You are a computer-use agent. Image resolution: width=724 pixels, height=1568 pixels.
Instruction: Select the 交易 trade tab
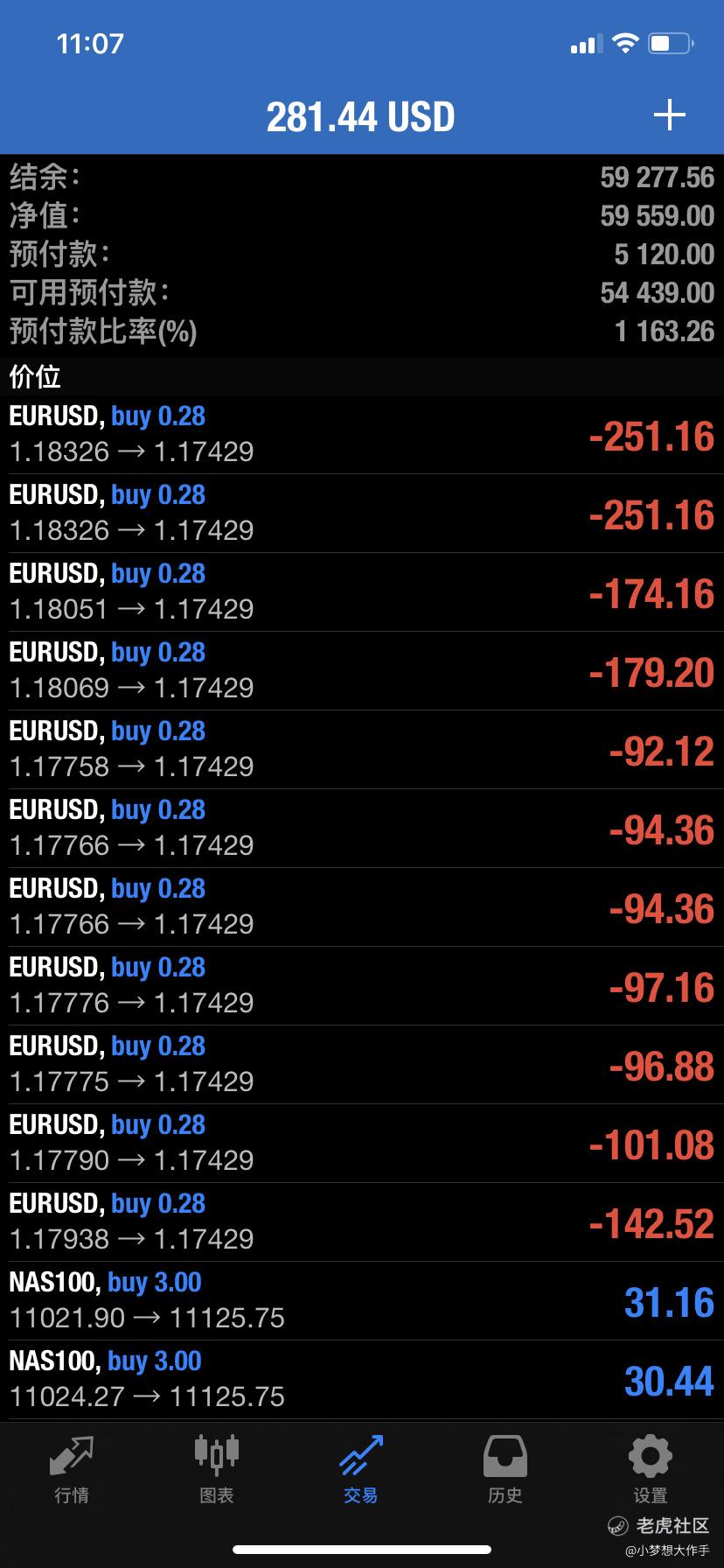coord(361,1470)
